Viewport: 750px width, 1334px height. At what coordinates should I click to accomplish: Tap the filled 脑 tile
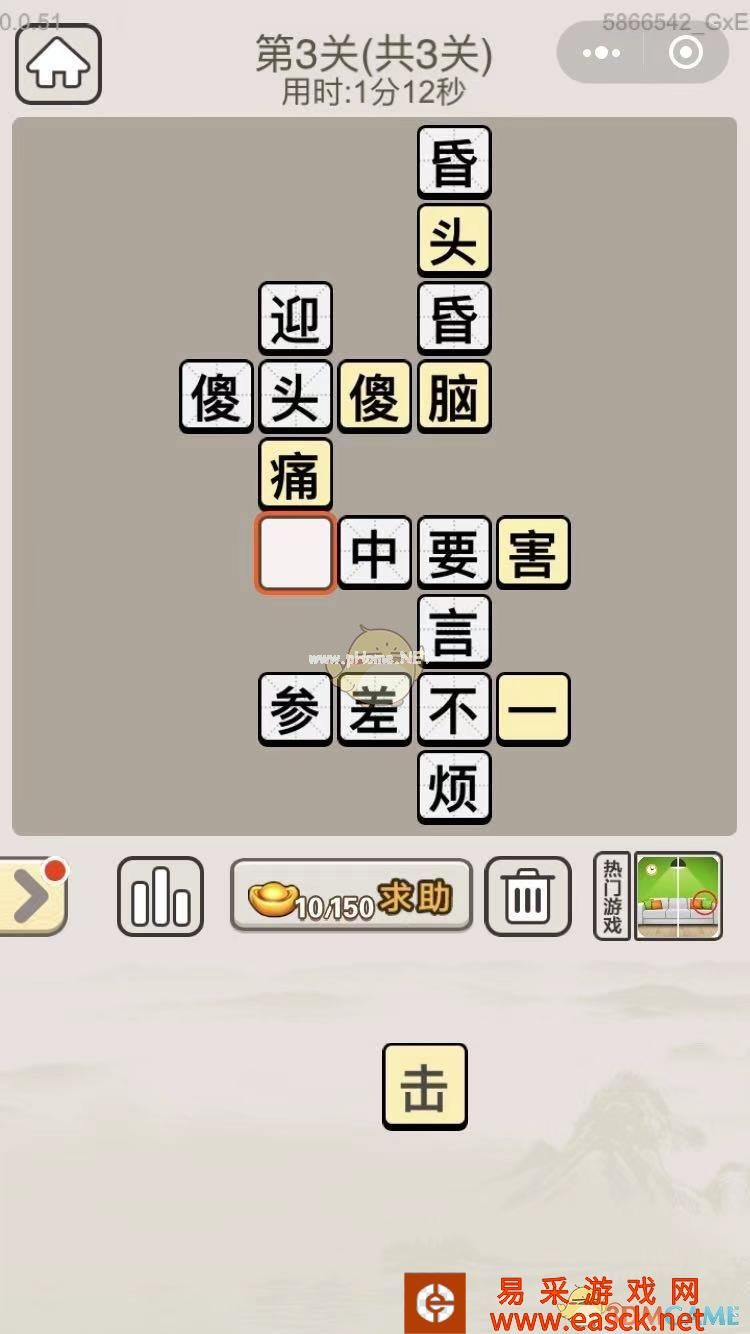tap(454, 396)
